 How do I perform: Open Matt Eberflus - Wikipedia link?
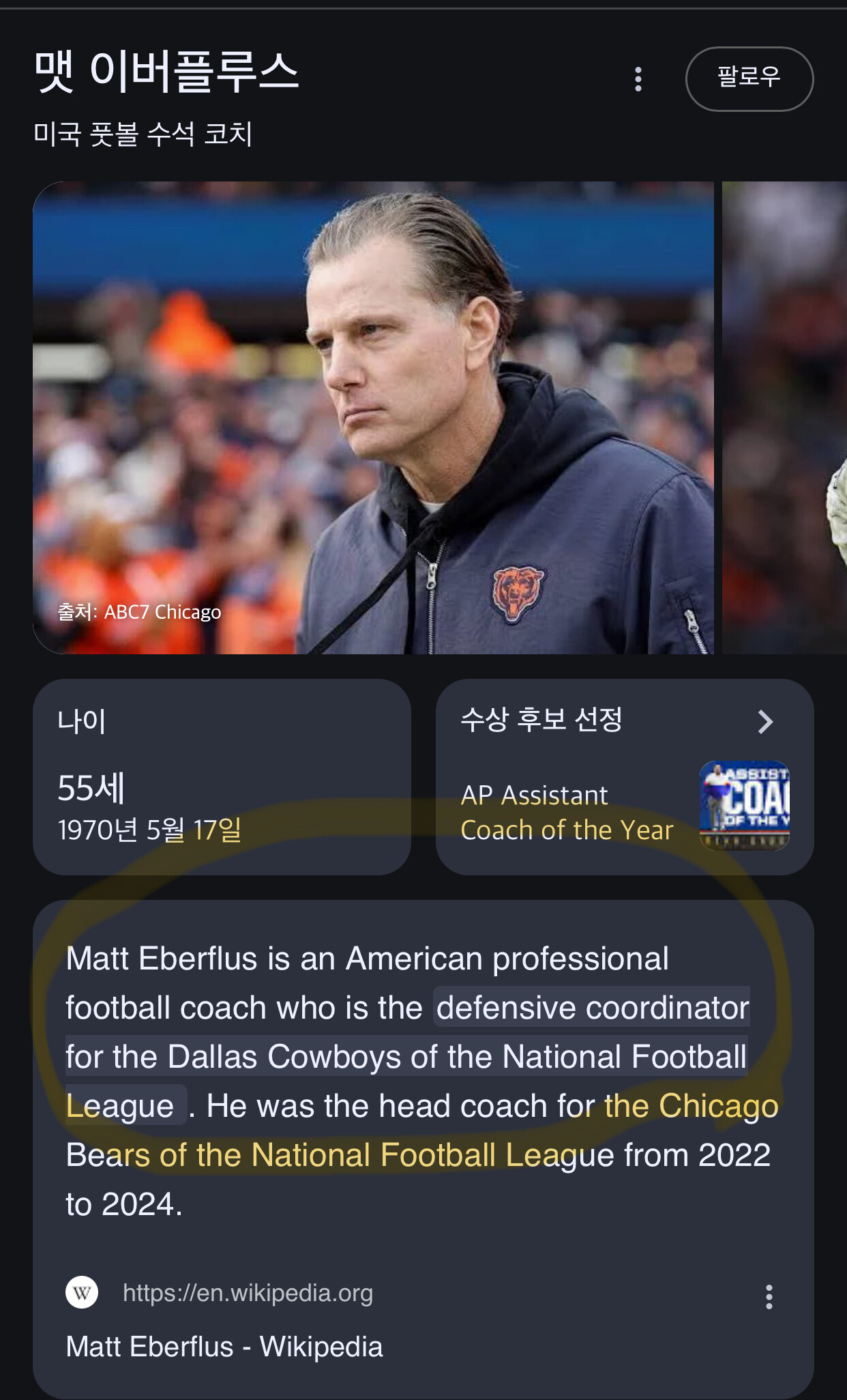coord(224,1346)
